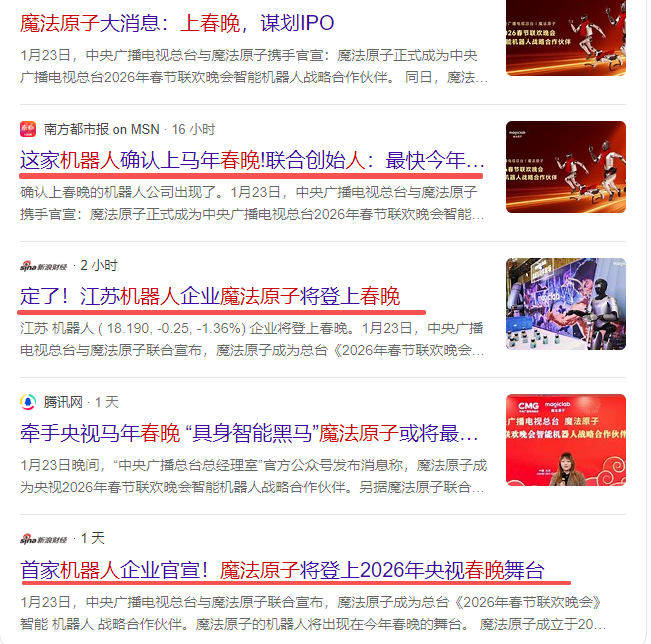This screenshot has height=644, width=651.
Task: Open the headline 这家机器人确认上马年春晚
Action: point(252,160)
